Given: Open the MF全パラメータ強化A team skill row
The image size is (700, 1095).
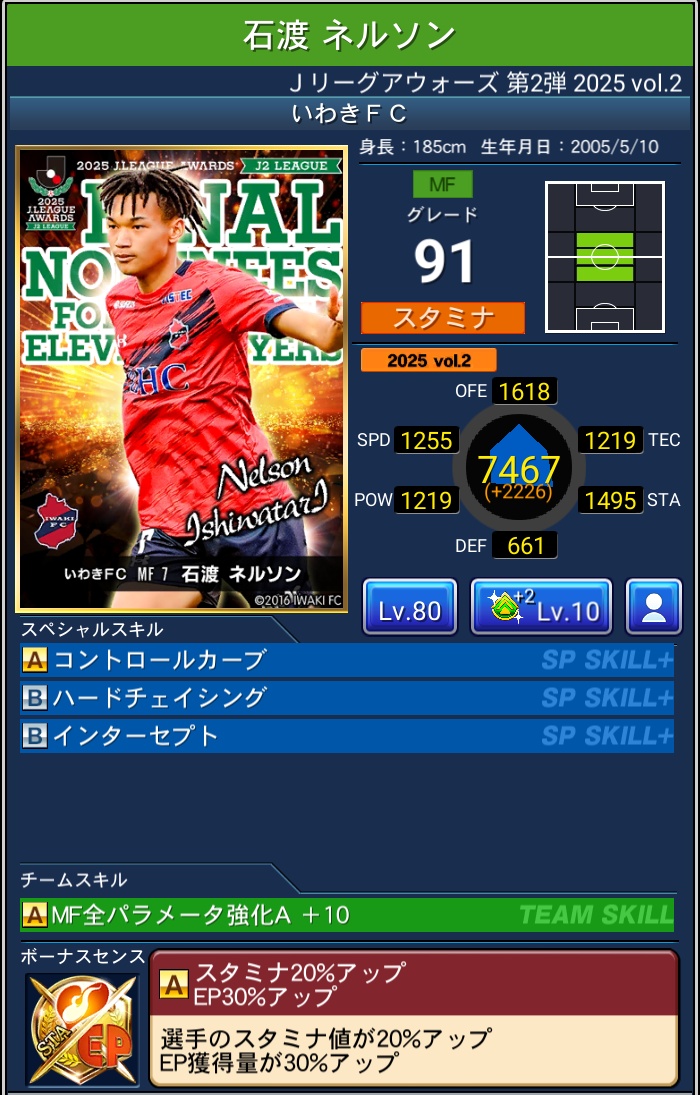Looking at the screenshot, I should pos(346,914).
